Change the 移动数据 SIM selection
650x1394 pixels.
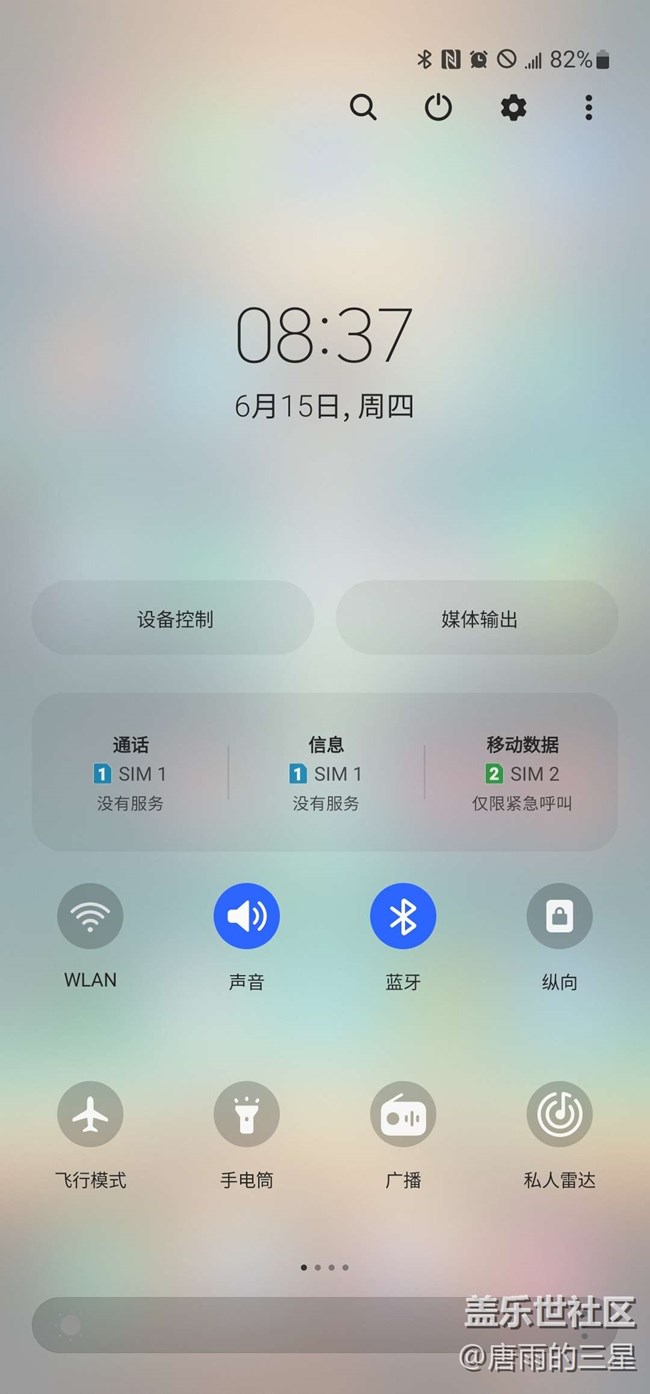[x=522, y=773]
